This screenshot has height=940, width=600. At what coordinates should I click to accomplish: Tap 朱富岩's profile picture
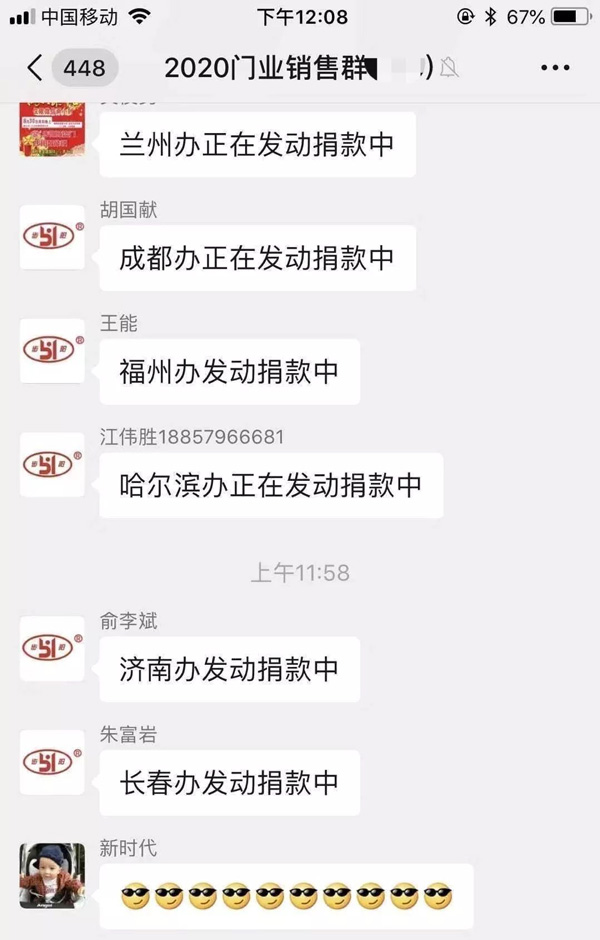tap(52, 762)
